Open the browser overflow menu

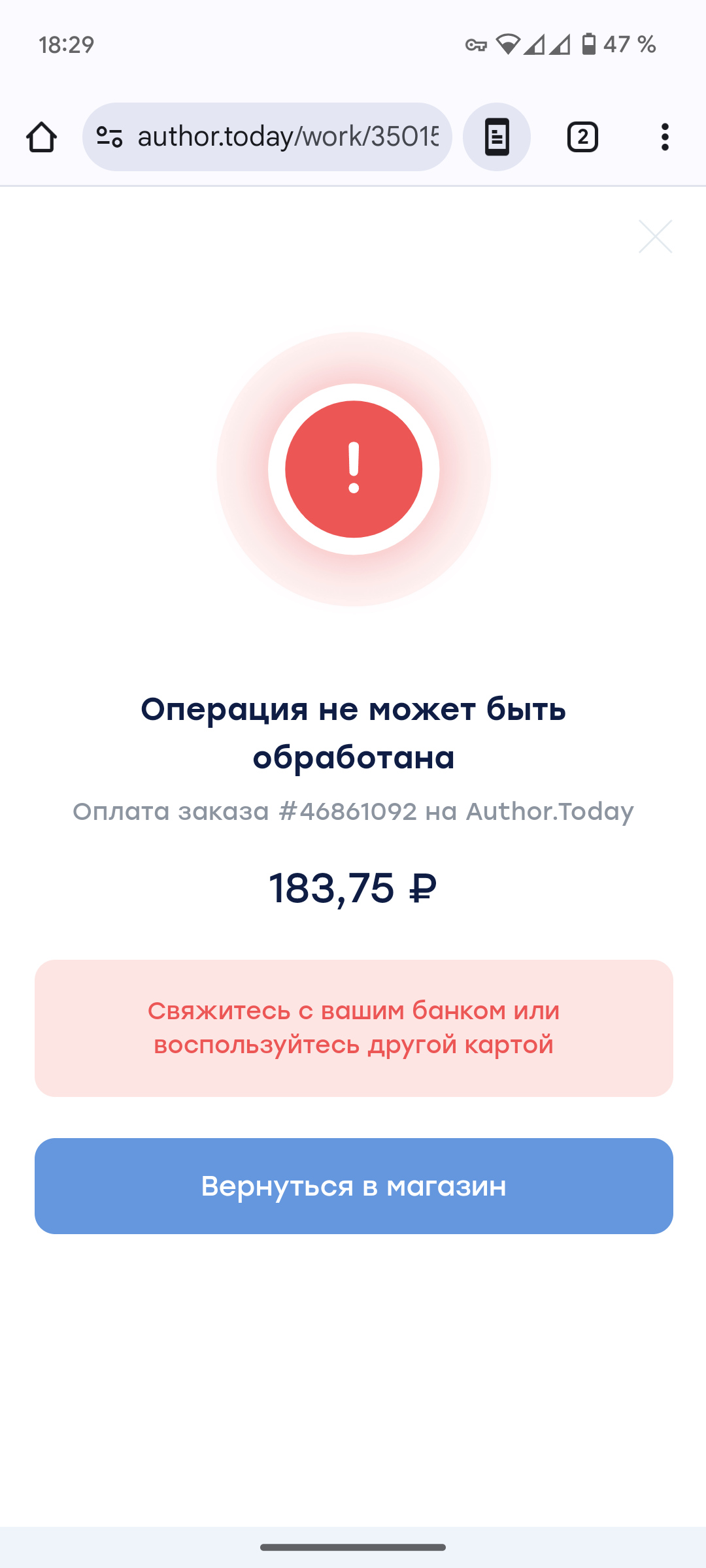click(664, 137)
